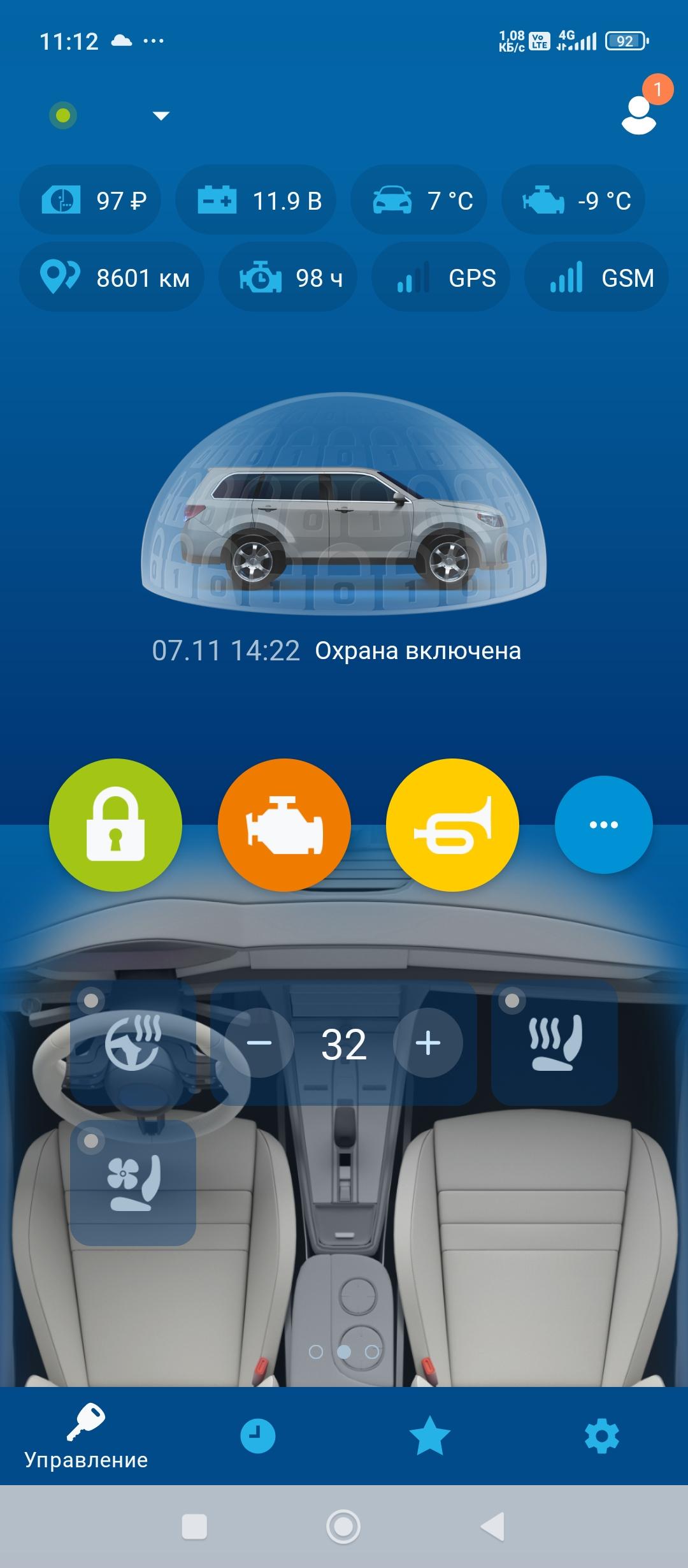Image resolution: width=688 pixels, height=1568 pixels.
Task: Go back using the system back button
Action: (492, 1527)
